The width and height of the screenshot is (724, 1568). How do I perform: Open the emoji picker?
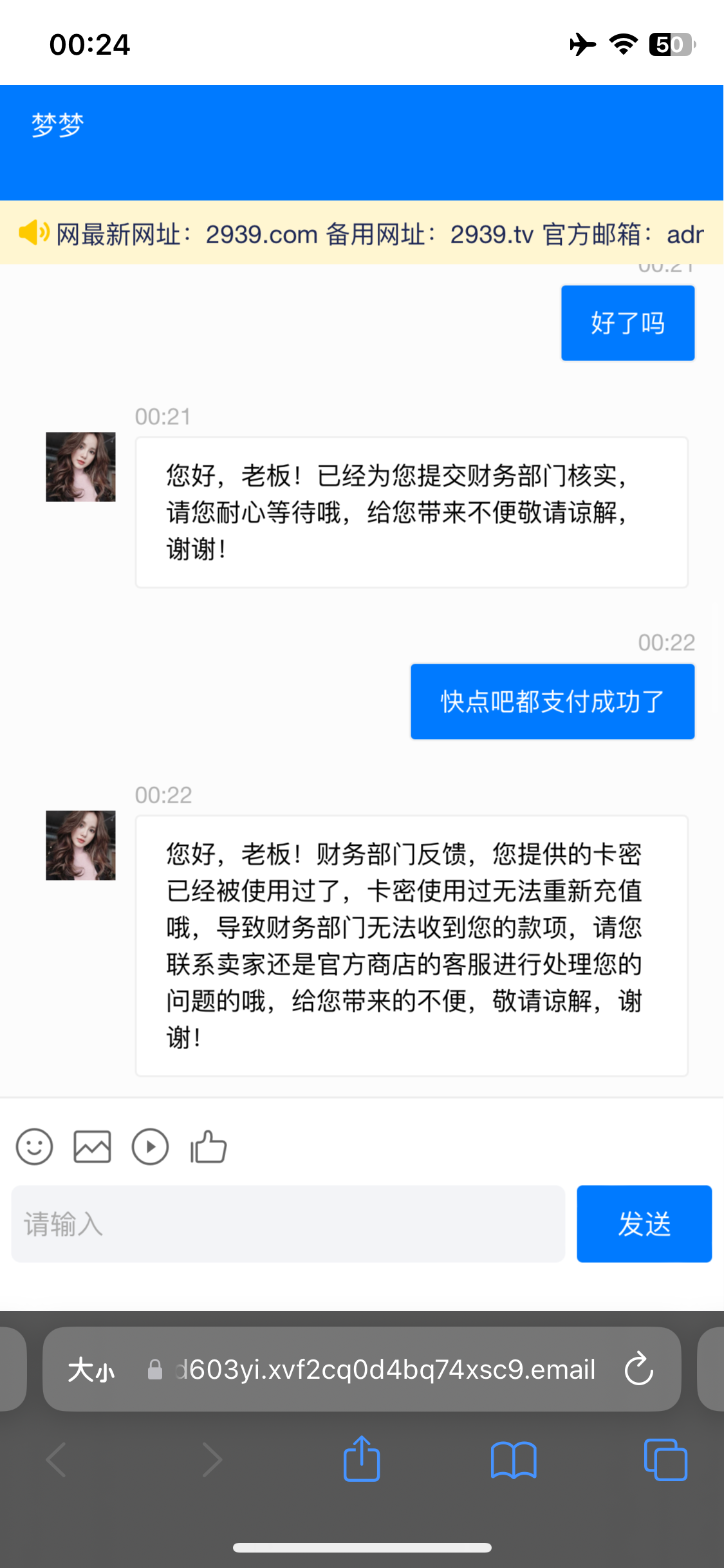[34, 1146]
